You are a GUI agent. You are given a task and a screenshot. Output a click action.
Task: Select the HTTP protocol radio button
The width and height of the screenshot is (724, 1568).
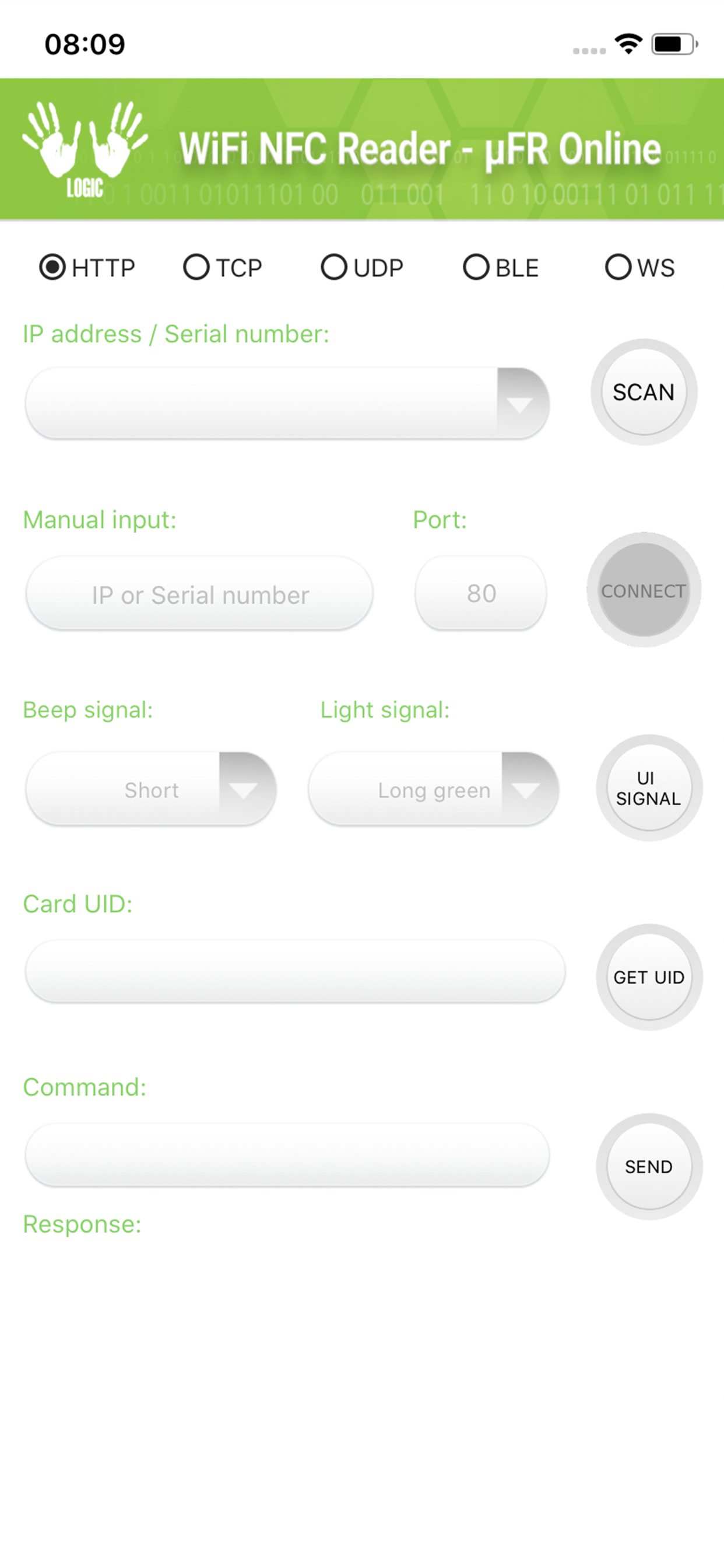pyautogui.click(x=54, y=267)
